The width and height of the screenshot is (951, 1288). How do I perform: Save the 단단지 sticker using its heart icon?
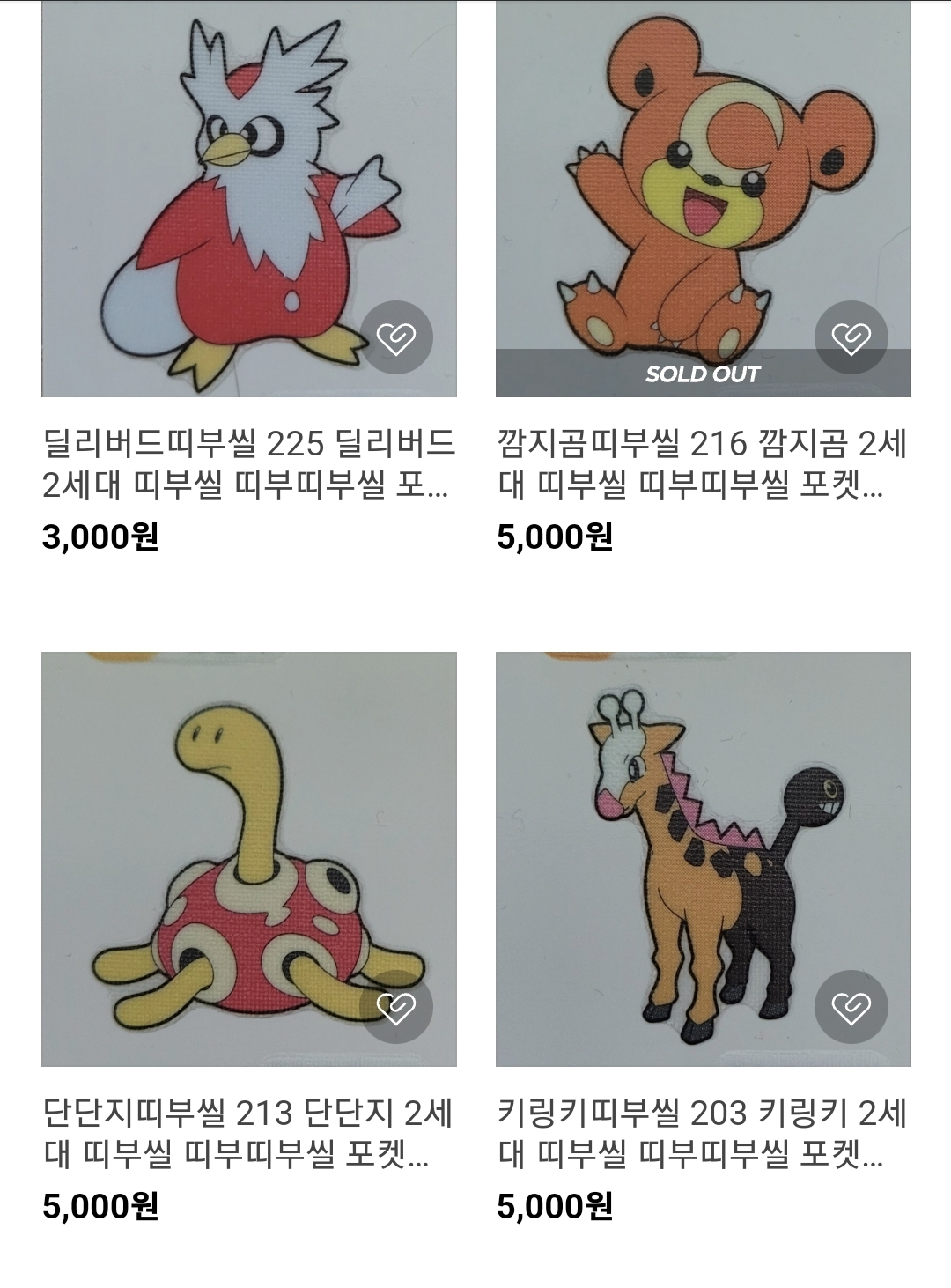tap(396, 1007)
